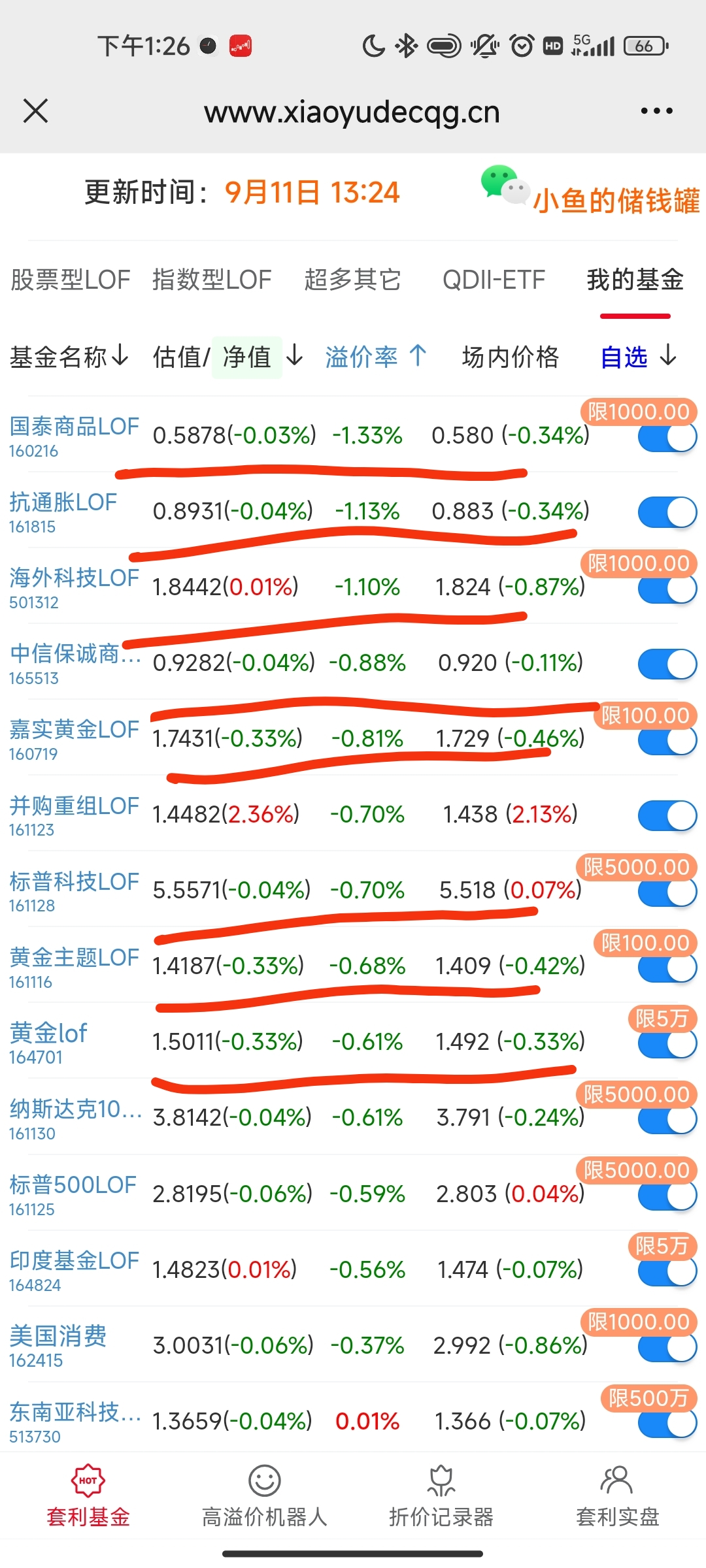Toggle the 中信保诚商 fund switch
Screen dimensions: 706x1568
[667, 664]
